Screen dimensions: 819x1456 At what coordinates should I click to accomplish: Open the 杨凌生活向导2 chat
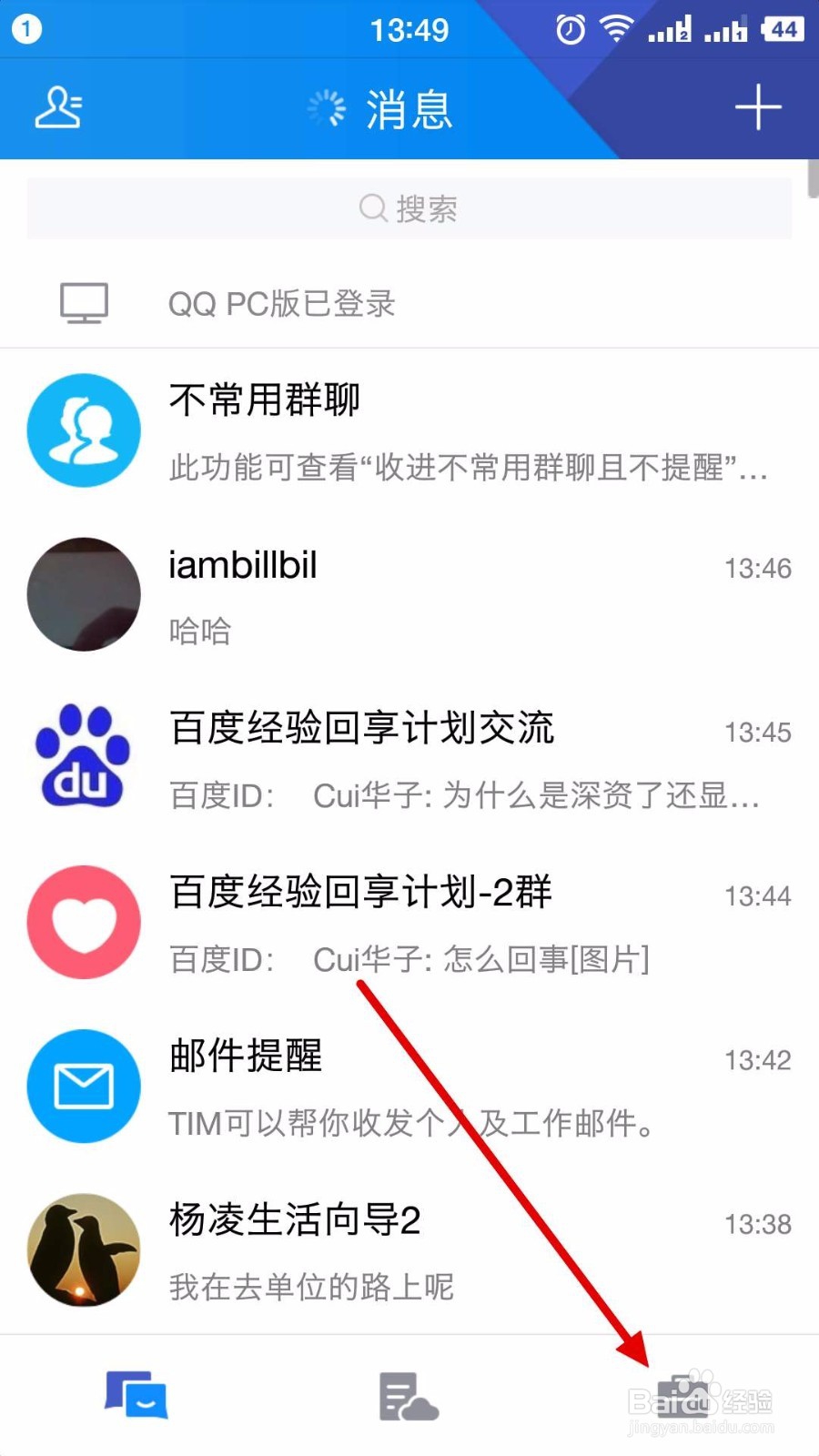pyautogui.click(x=409, y=1249)
